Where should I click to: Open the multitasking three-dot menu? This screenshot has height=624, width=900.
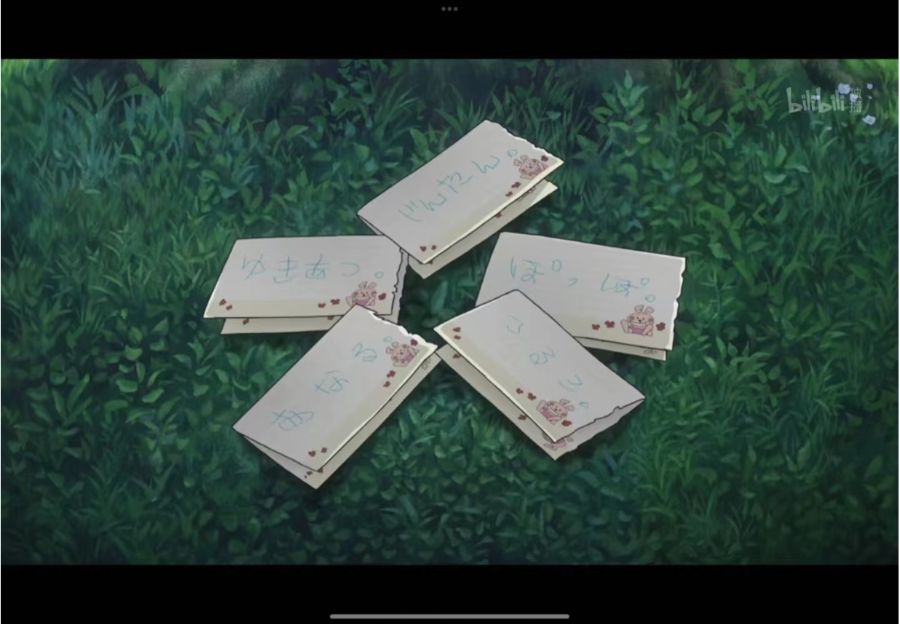point(449,8)
